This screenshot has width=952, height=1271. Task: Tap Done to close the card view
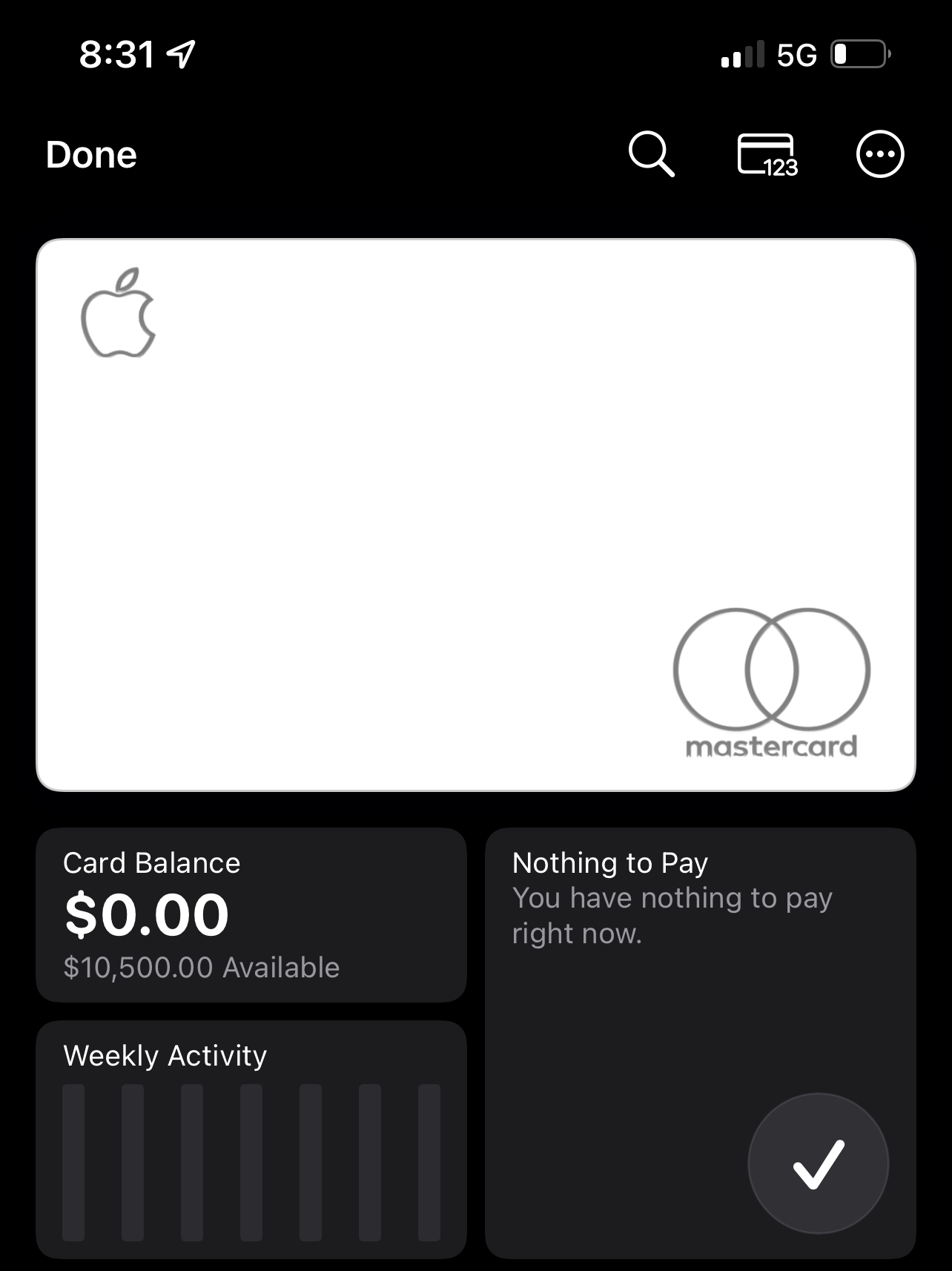point(91,155)
